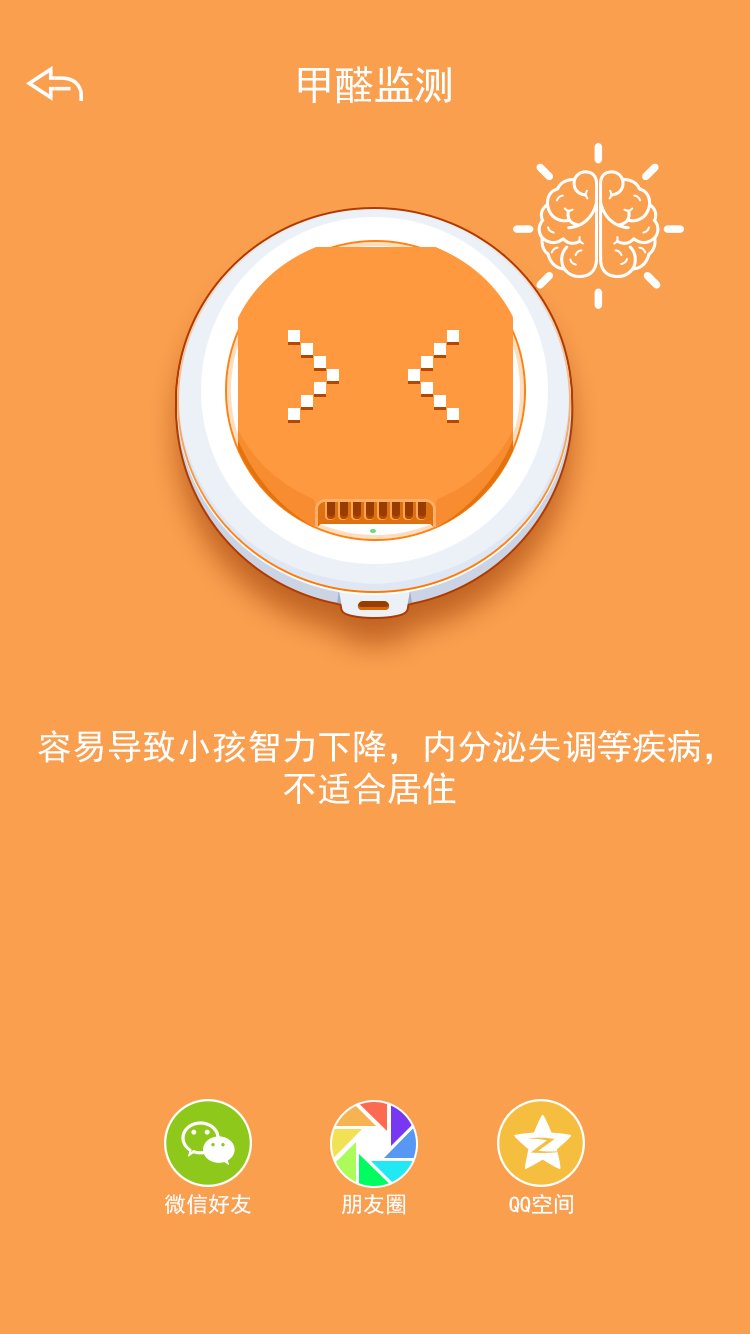This screenshot has width=750, height=1334.
Task: Click the charging port at the device bottom
Action: click(x=375, y=607)
